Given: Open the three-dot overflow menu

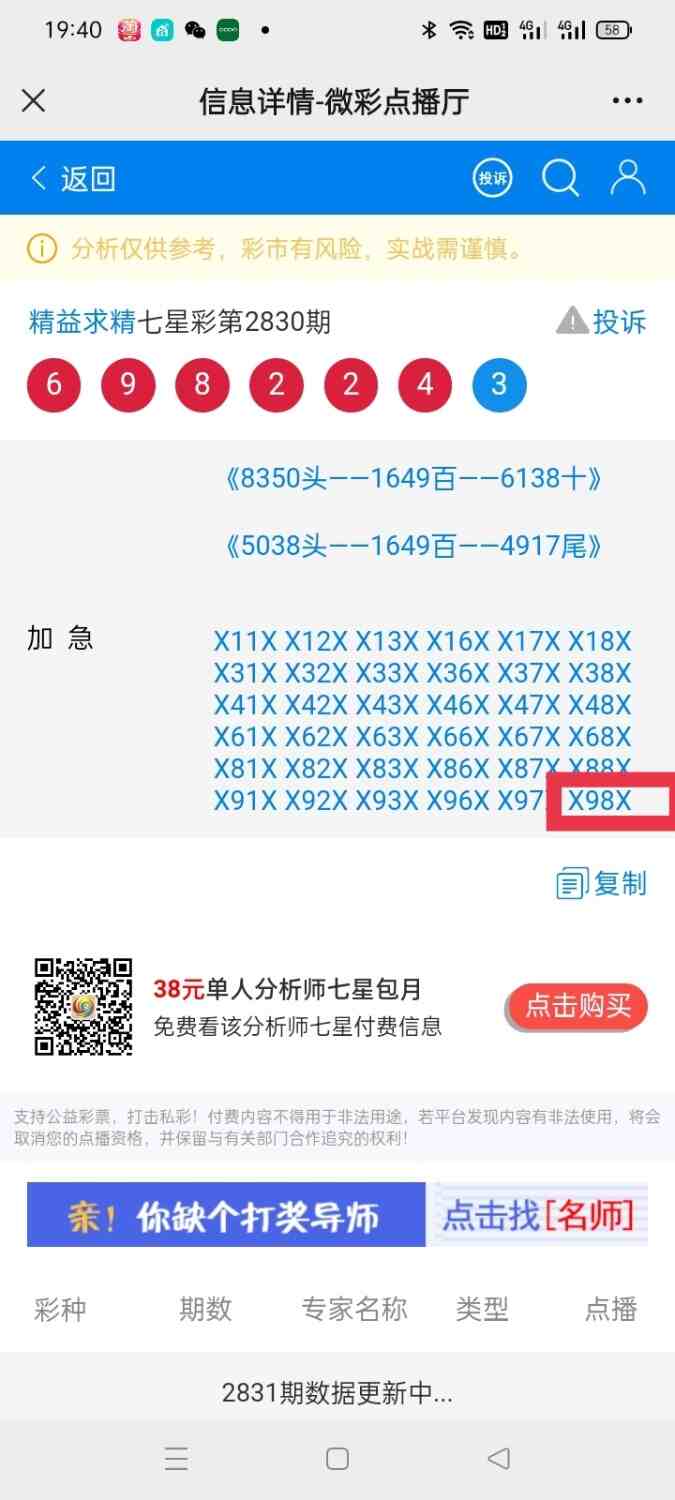Looking at the screenshot, I should coord(627,101).
